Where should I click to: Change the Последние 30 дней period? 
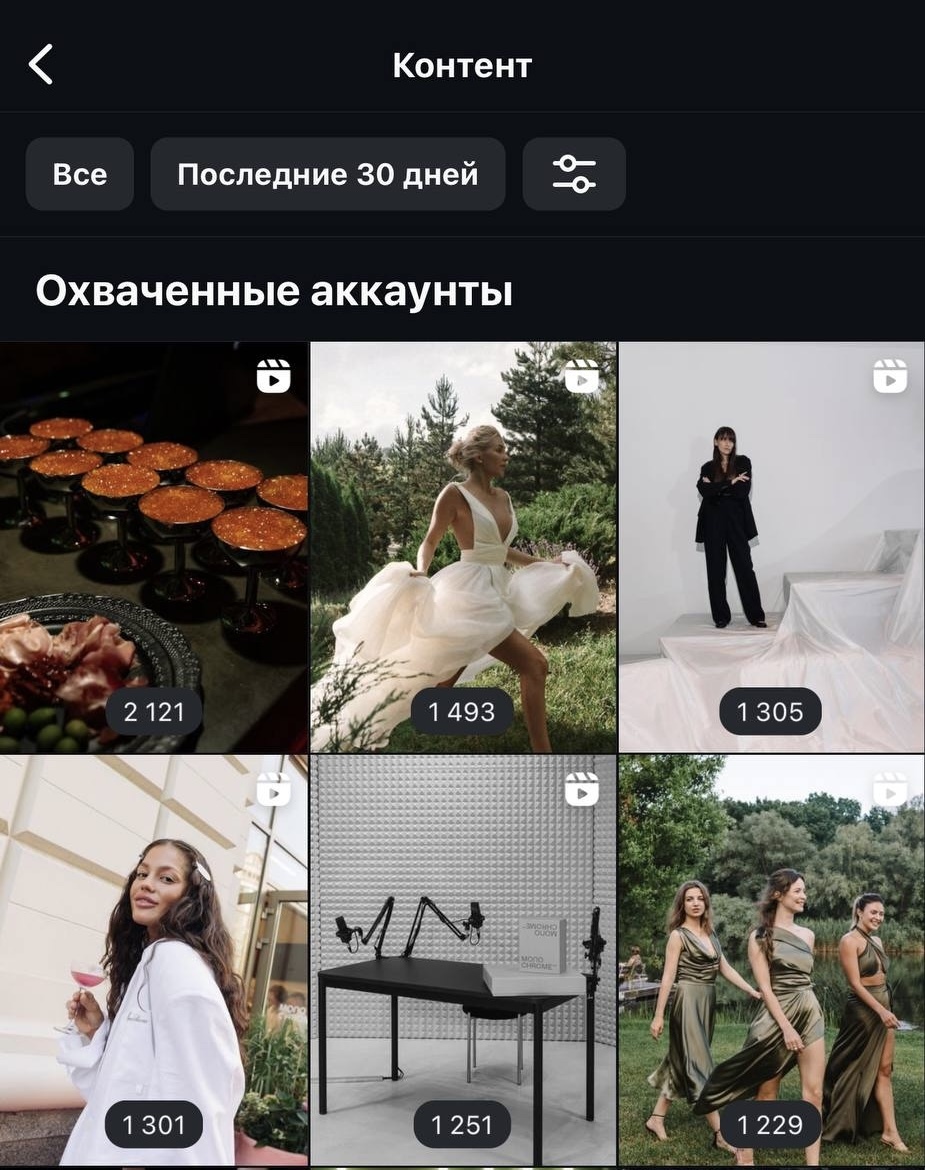327,174
